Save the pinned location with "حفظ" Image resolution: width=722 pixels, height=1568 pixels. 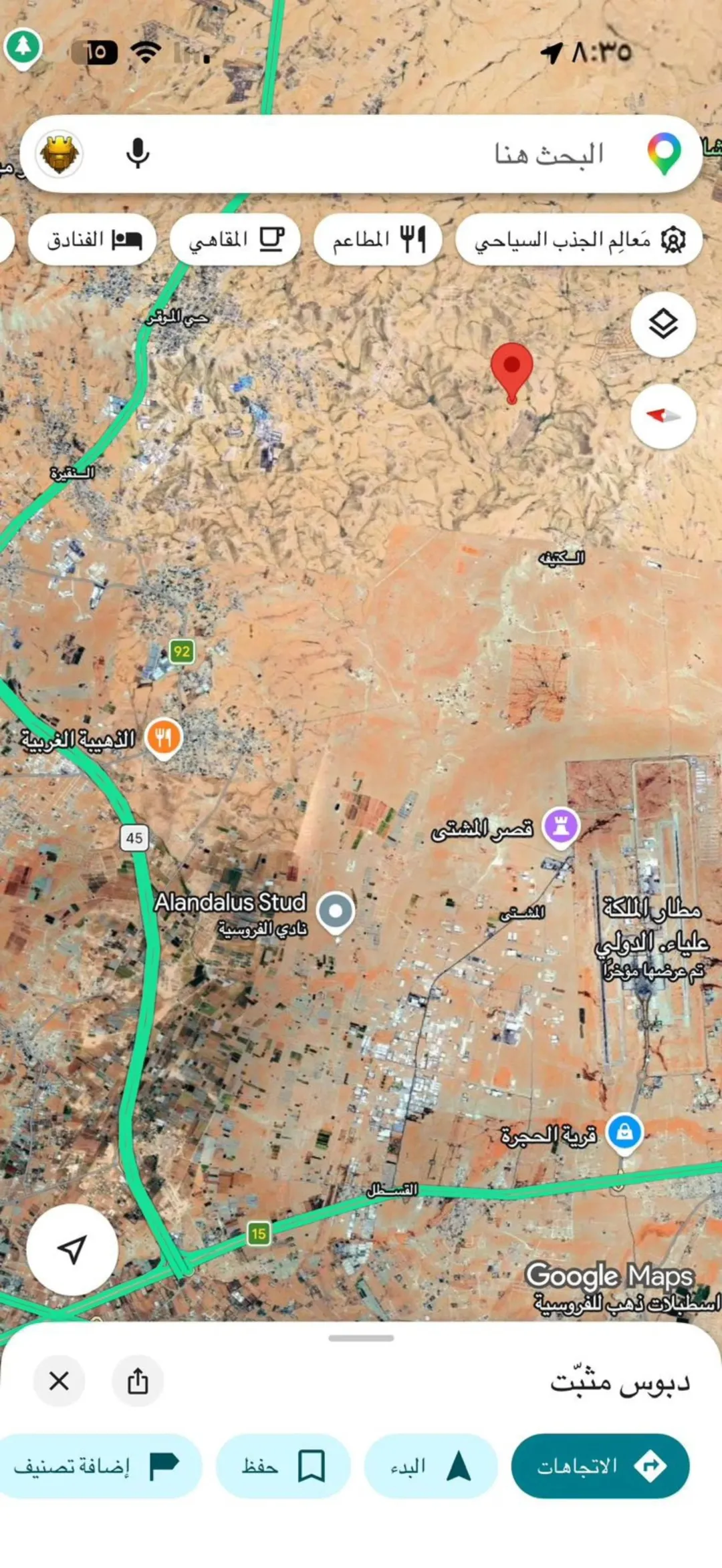pos(283,1466)
